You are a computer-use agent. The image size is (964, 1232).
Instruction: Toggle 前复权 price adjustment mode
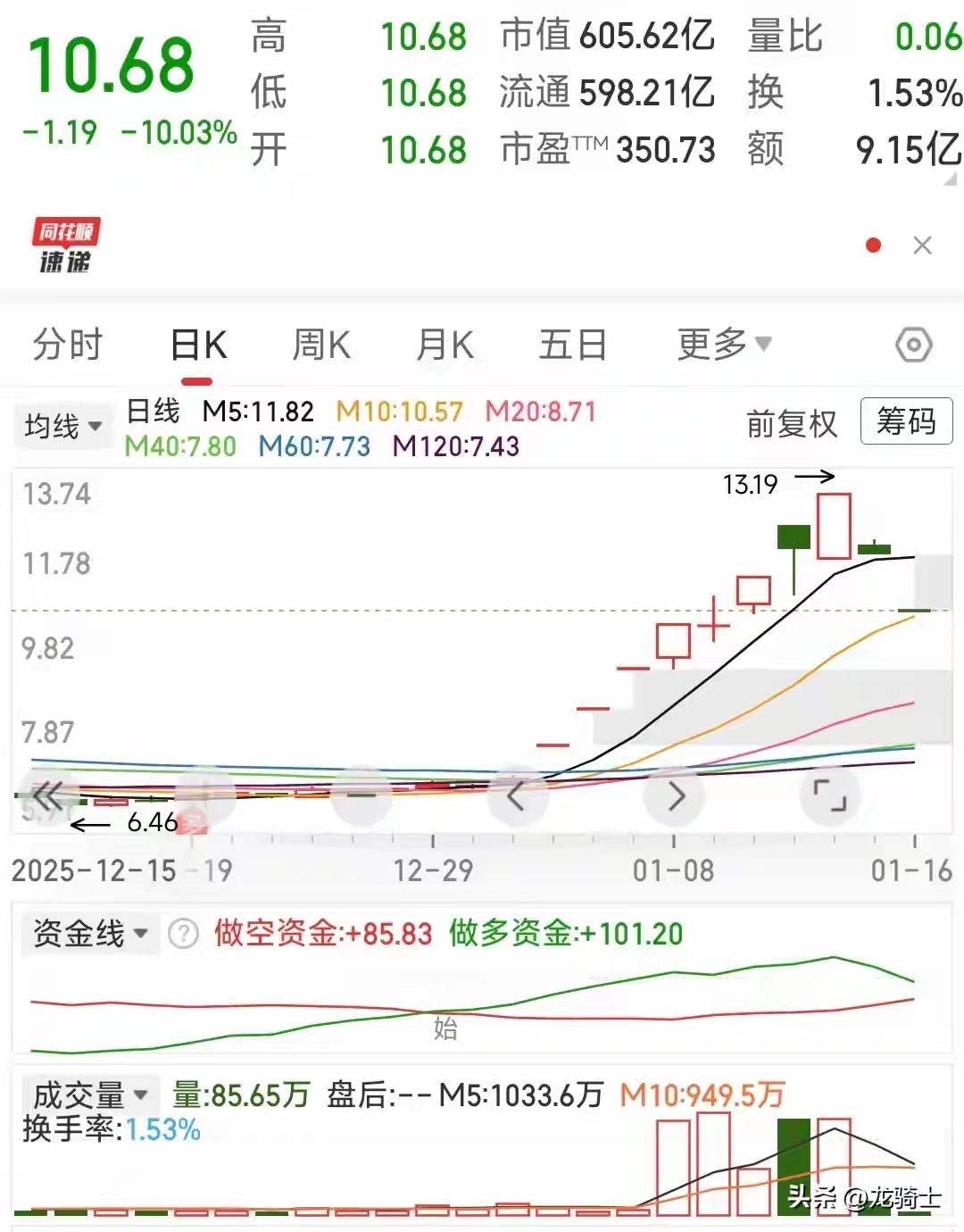(x=791, y=422)
